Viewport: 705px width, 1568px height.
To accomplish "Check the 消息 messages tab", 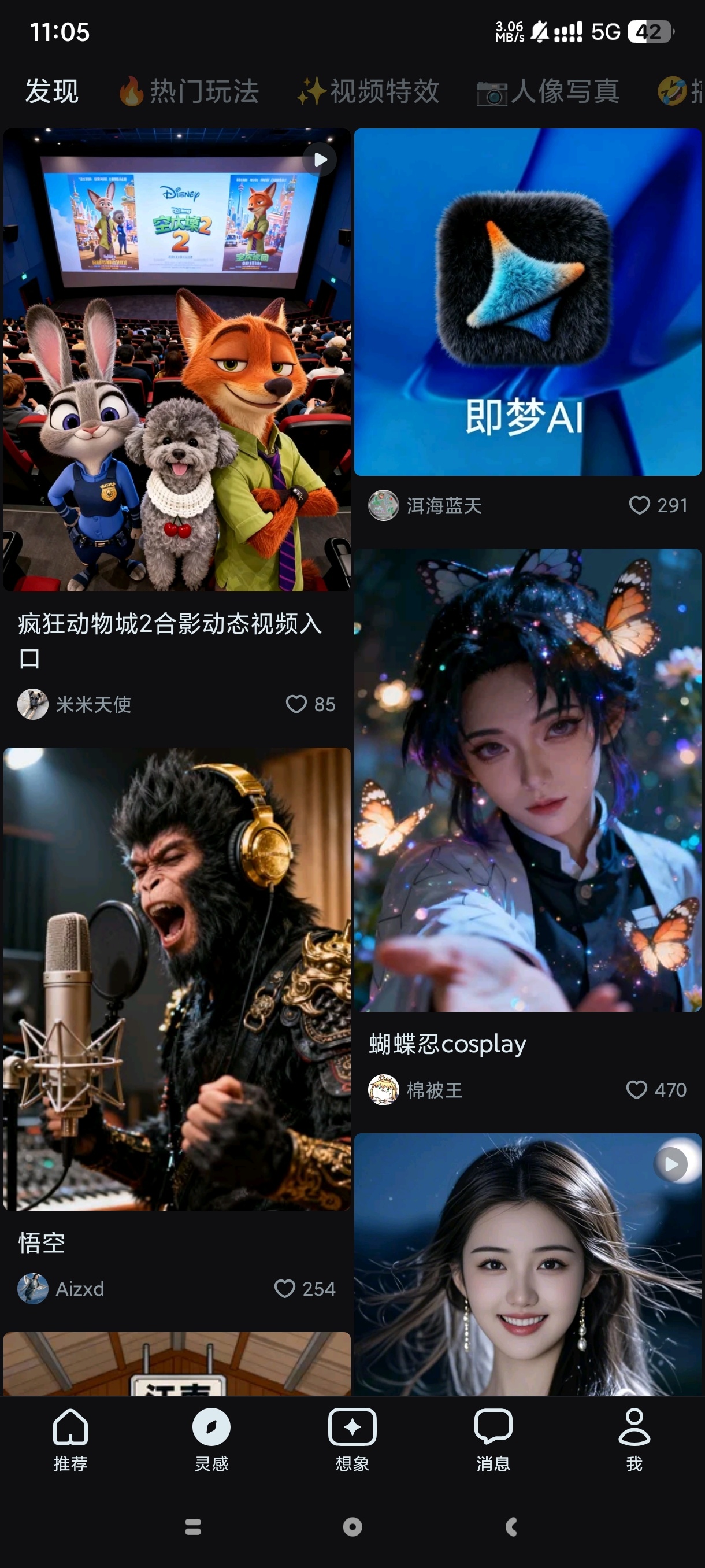I will (493, 1438).
